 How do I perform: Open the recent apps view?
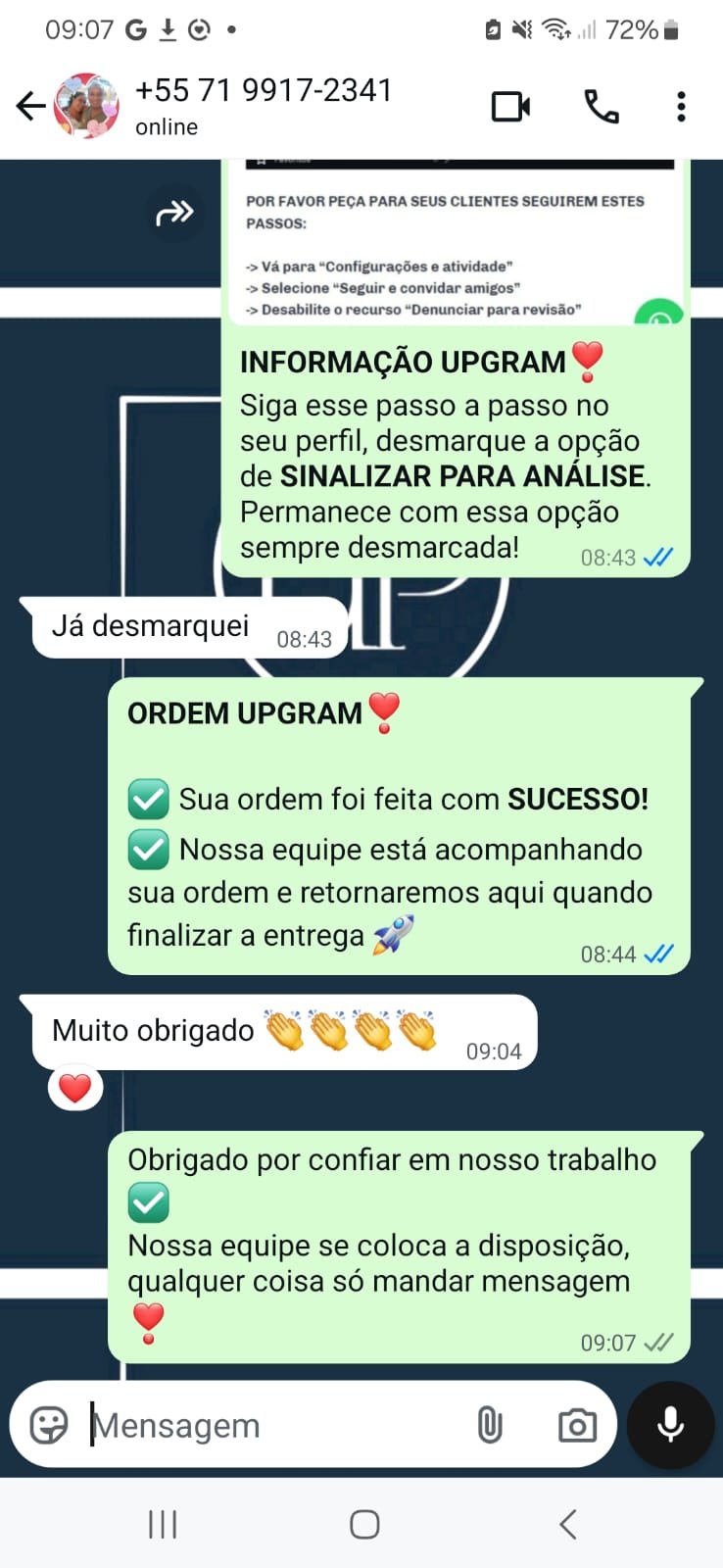pos(163,1524)
